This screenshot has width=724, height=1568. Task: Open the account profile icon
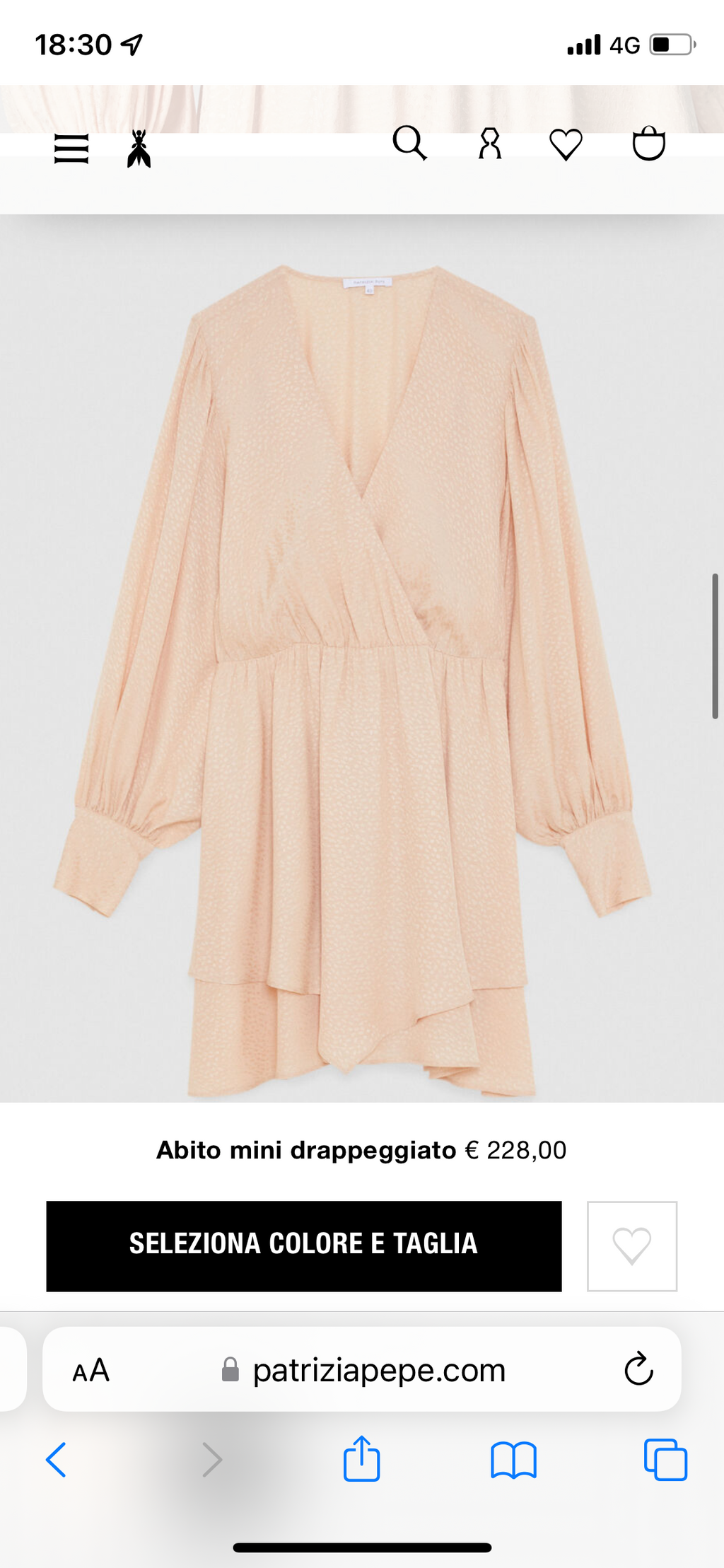pos(490,144)
